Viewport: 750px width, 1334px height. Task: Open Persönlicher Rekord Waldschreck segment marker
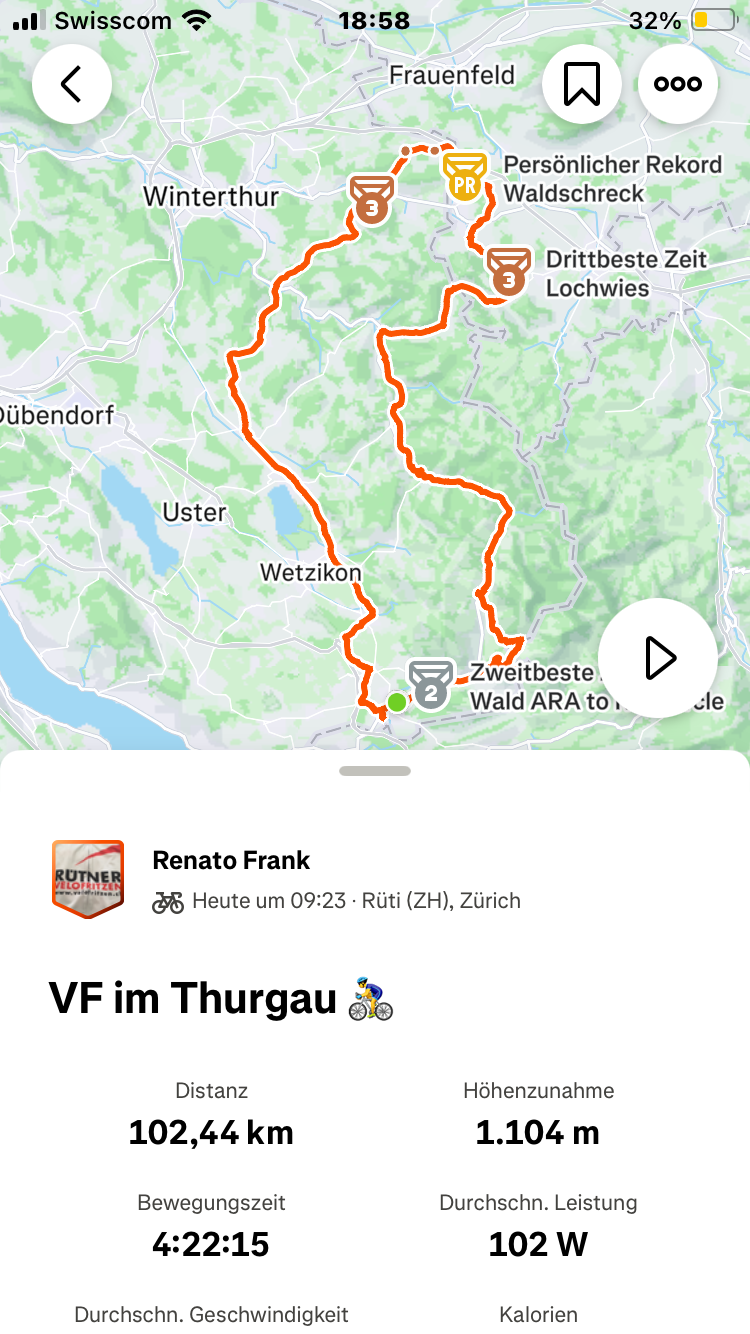coord(465,177)
